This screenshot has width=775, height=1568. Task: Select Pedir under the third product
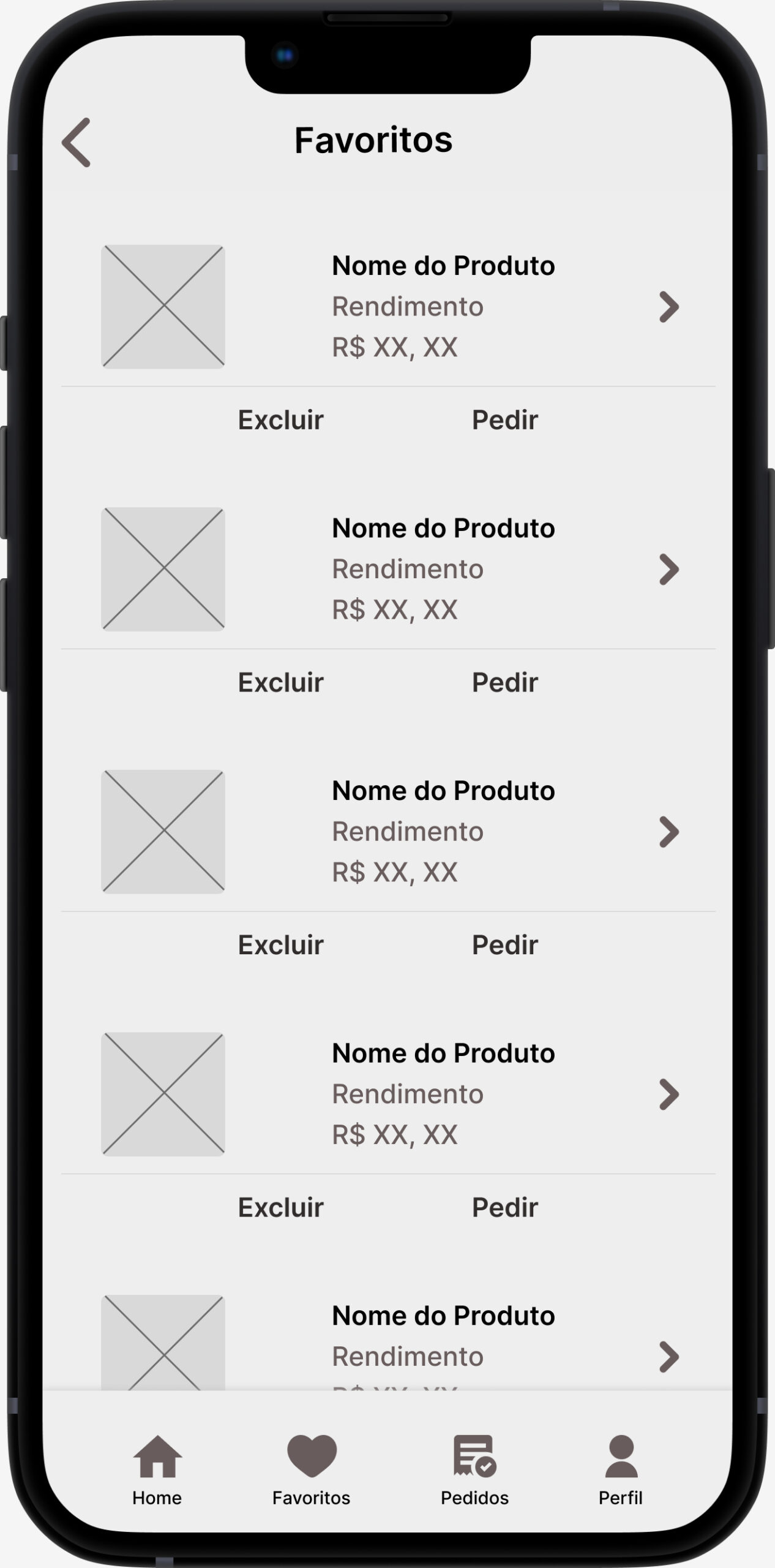(504, 945)
